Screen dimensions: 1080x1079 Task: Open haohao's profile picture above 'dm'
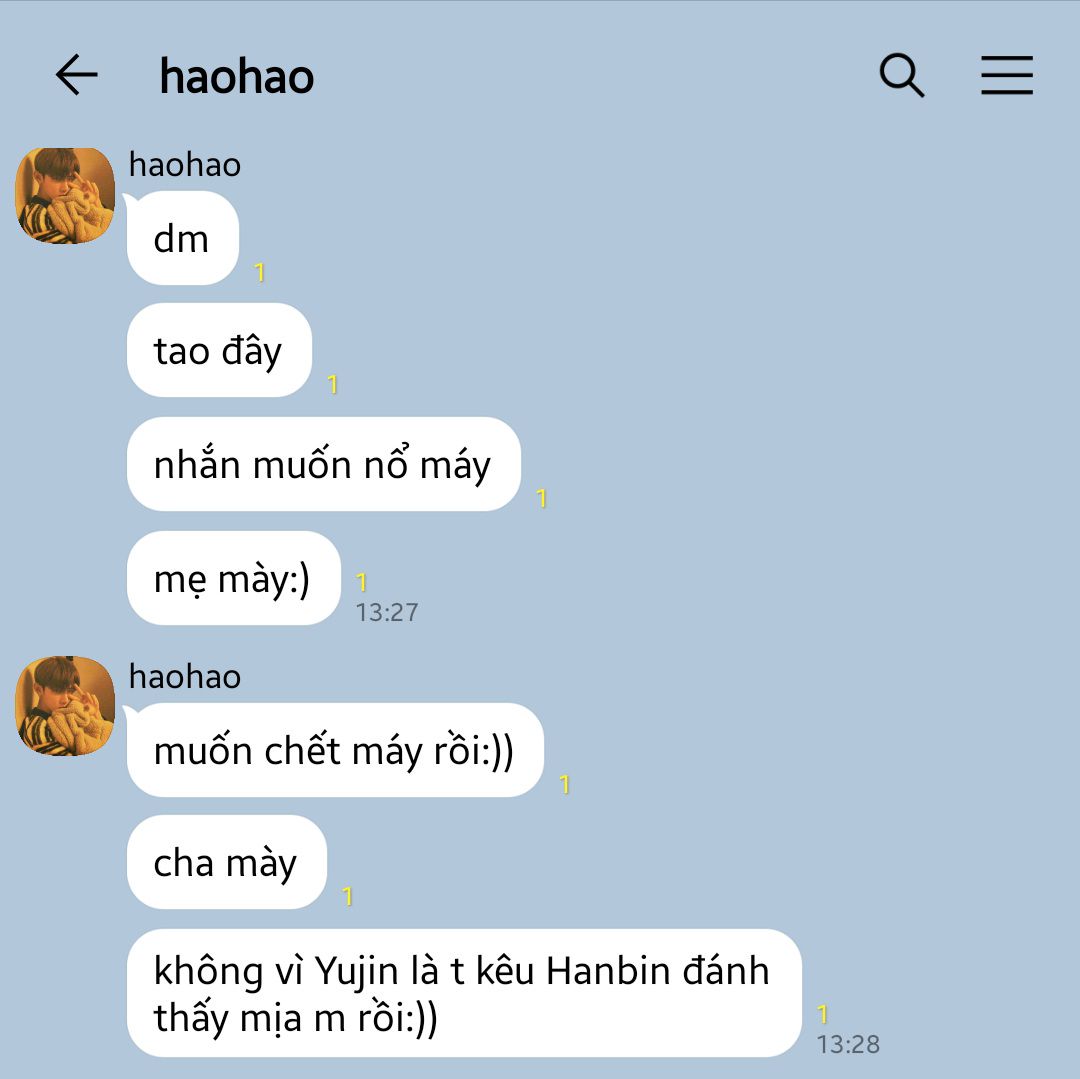(65, 196)
